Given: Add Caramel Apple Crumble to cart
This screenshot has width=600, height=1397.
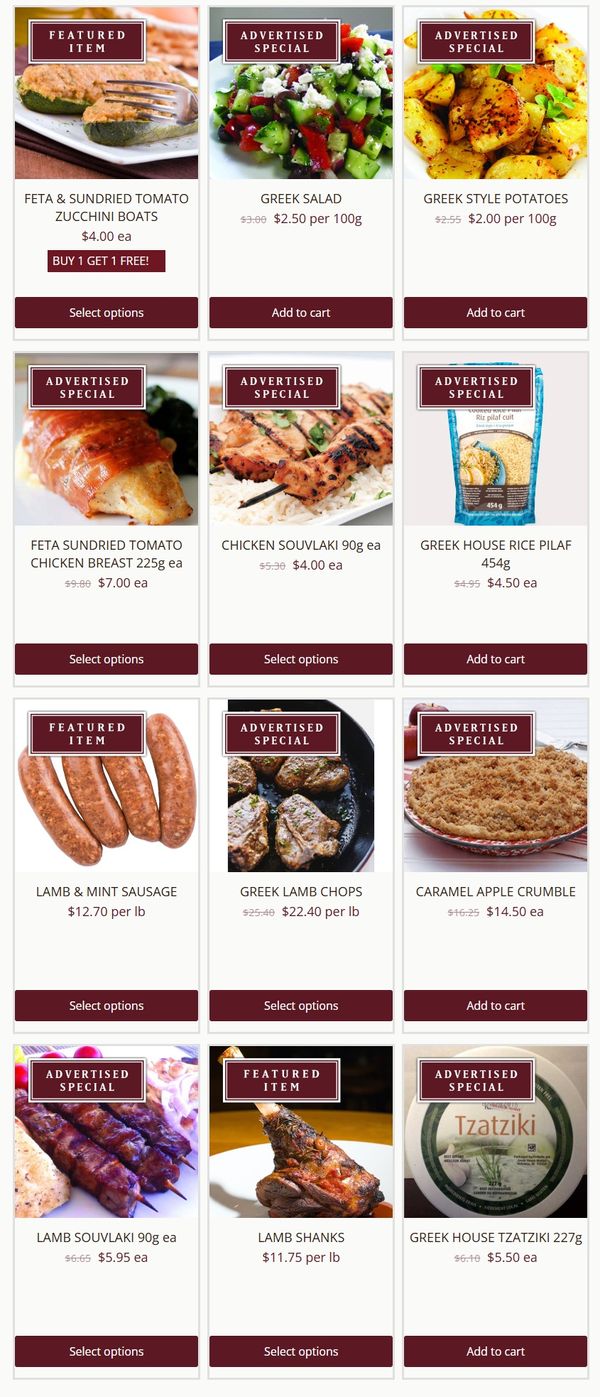Looking at the screenshot, I should 495,1006.
